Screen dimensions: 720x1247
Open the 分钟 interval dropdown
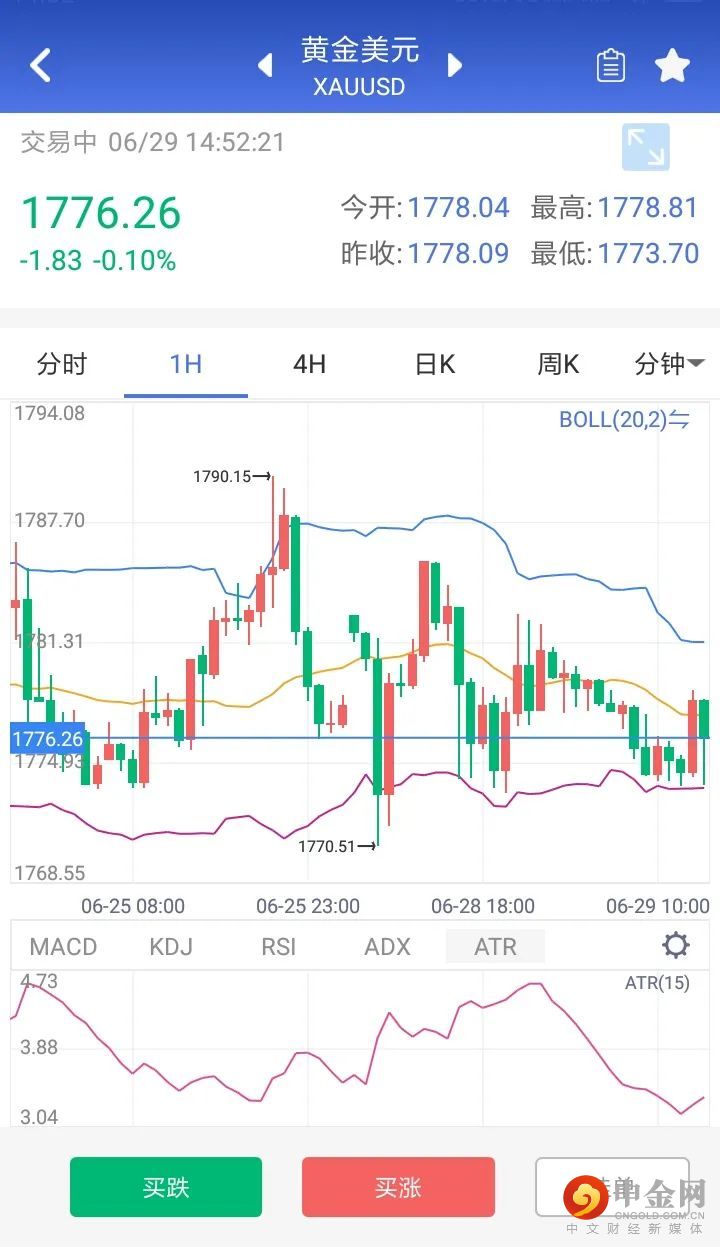click(669, 364)
